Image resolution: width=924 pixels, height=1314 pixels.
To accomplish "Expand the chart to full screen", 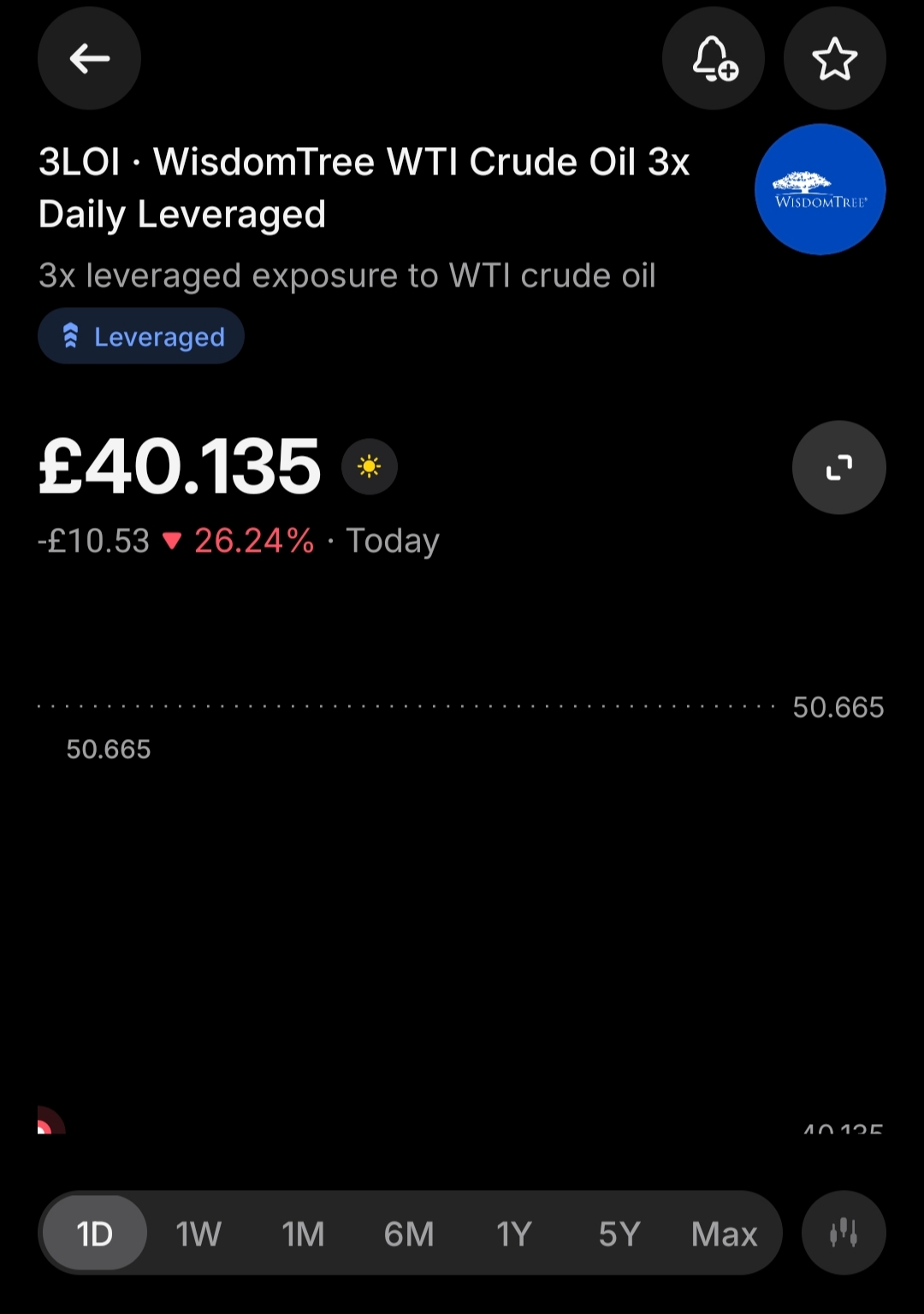I will point(838,467).
